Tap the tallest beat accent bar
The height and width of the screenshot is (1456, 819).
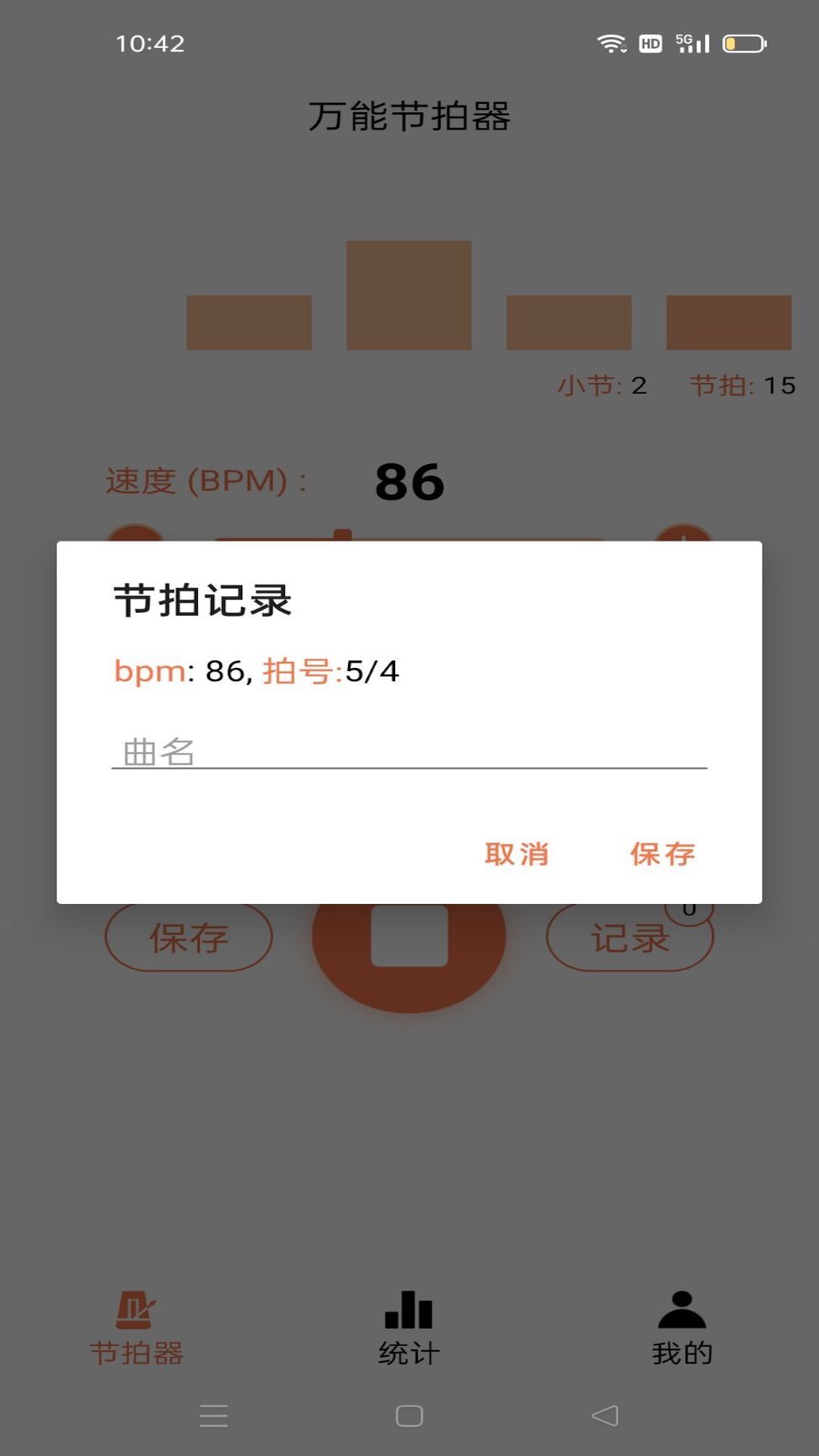click(409, 296)
